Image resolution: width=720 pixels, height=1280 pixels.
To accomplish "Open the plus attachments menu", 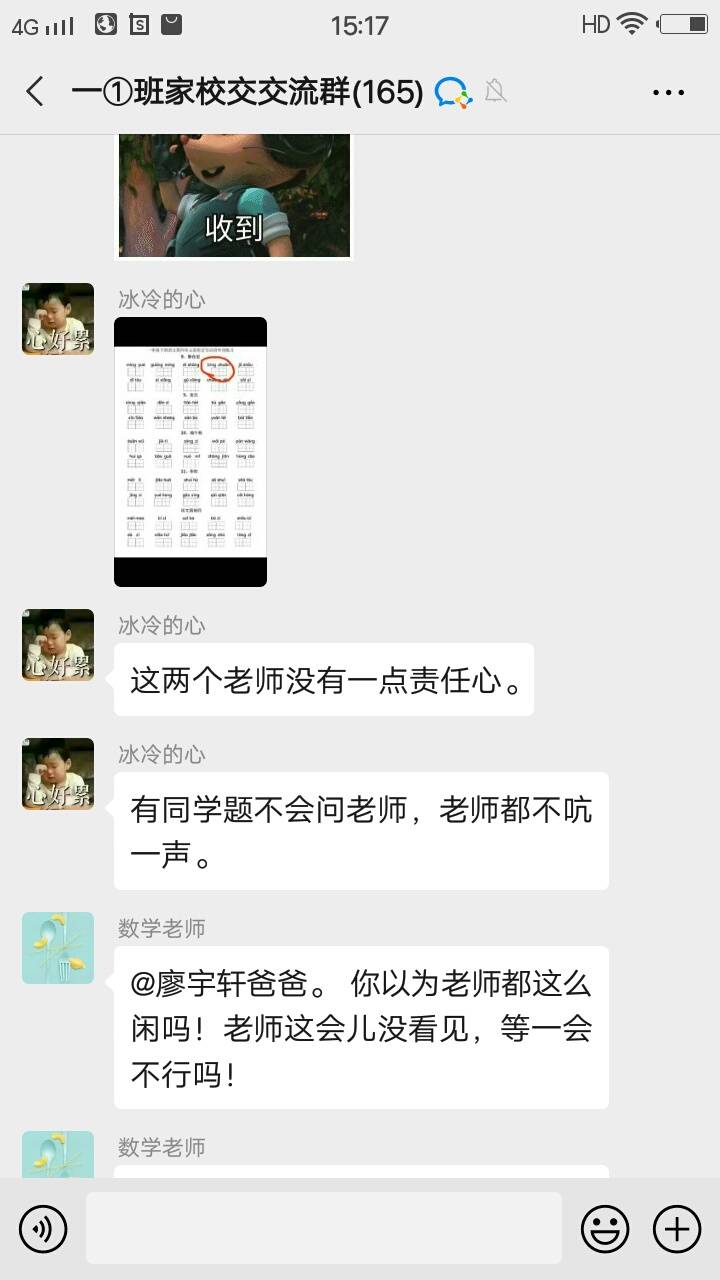I will click(x=677, y=1228).
